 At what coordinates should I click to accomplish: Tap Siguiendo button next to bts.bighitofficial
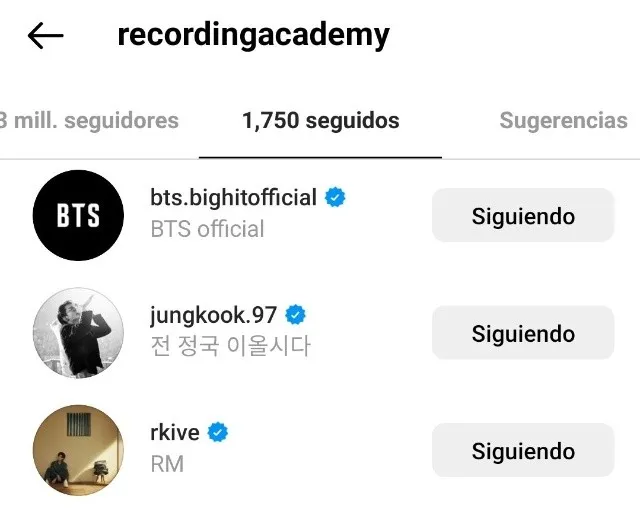[522, 215]
